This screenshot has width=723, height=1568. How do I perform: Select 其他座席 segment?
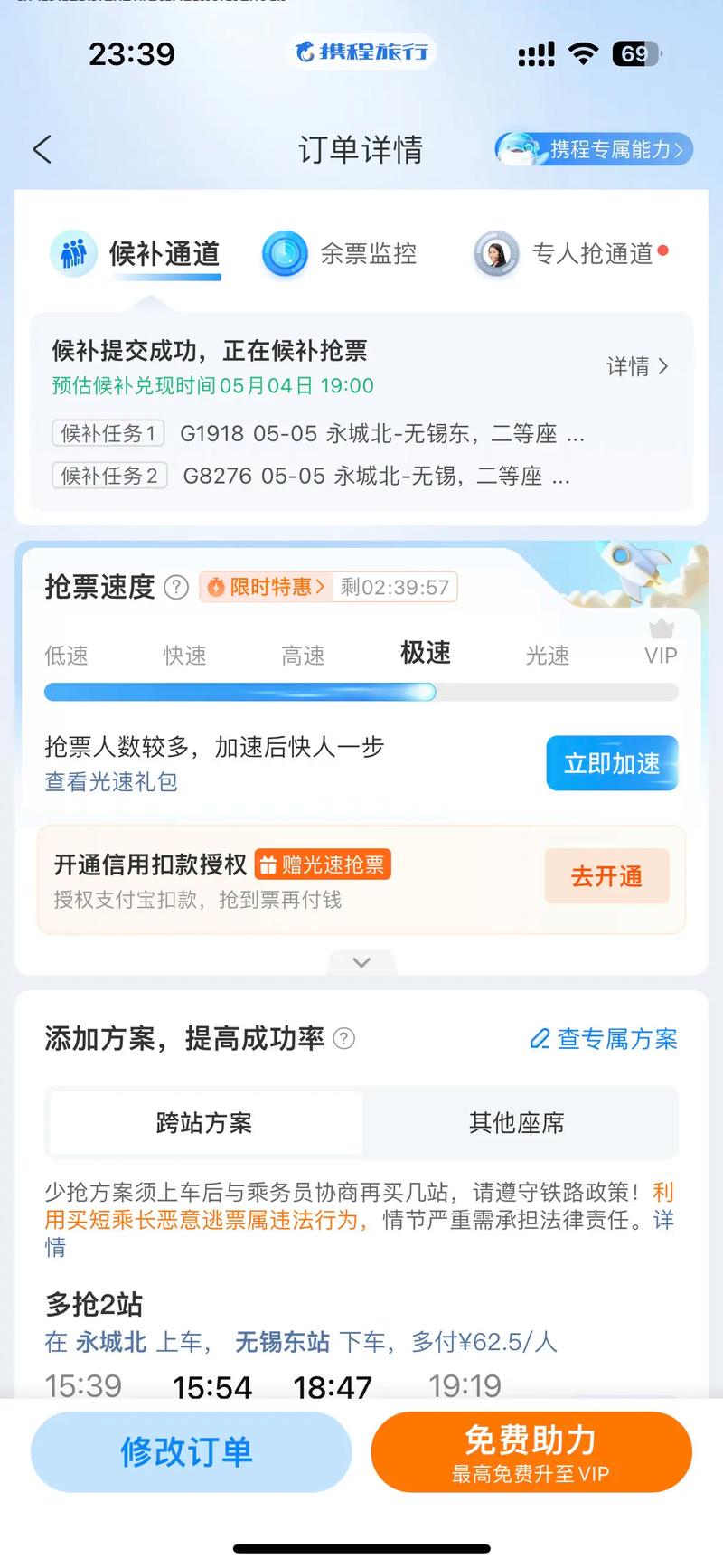pos(517,1123)
